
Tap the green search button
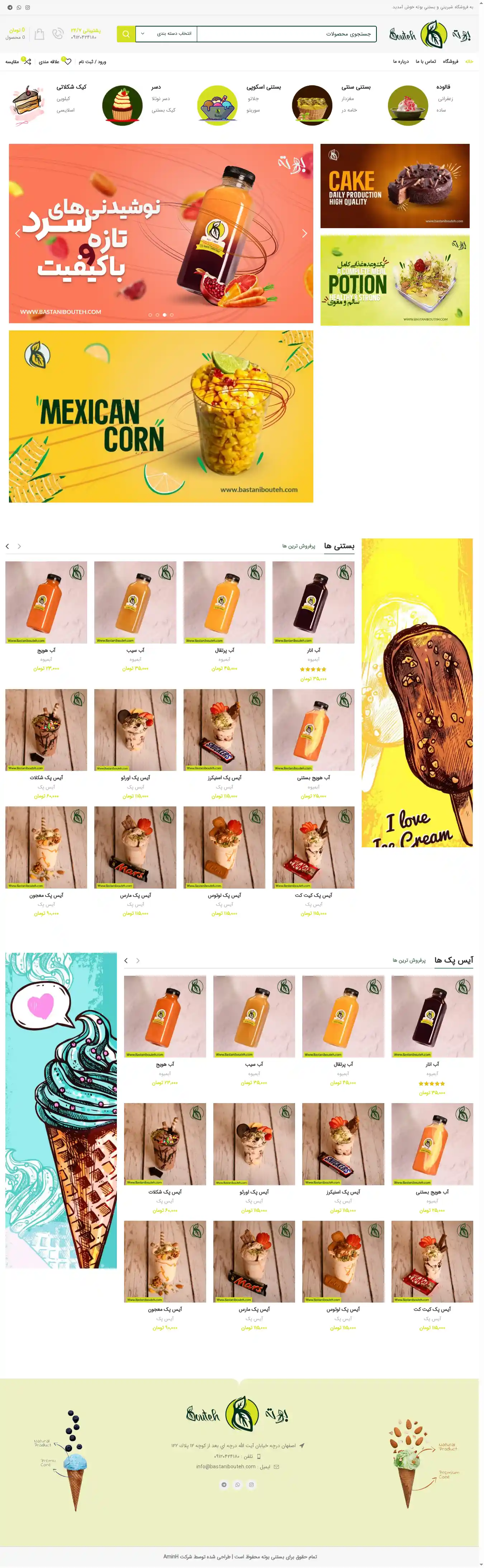[x=126, y=33]
